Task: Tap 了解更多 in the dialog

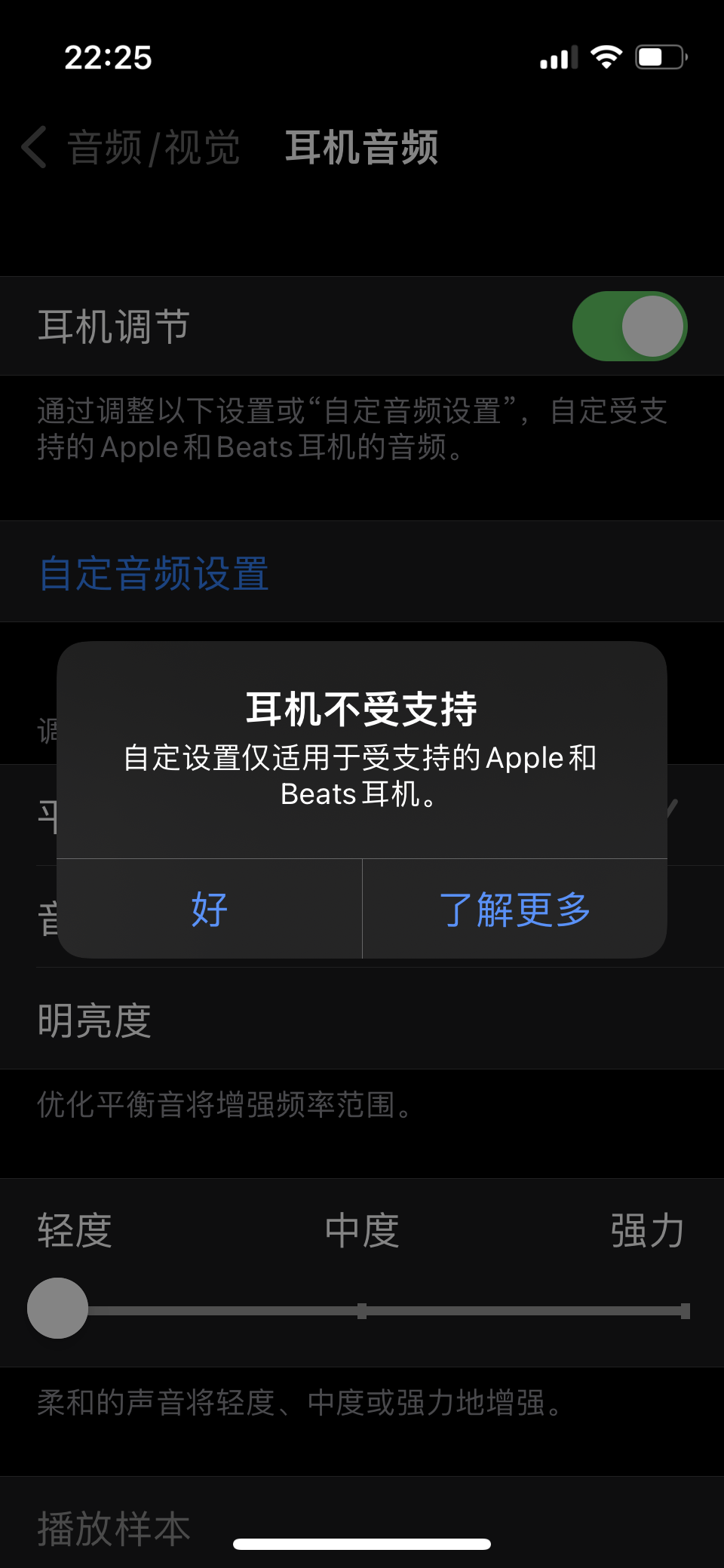Action: [514, 909]
